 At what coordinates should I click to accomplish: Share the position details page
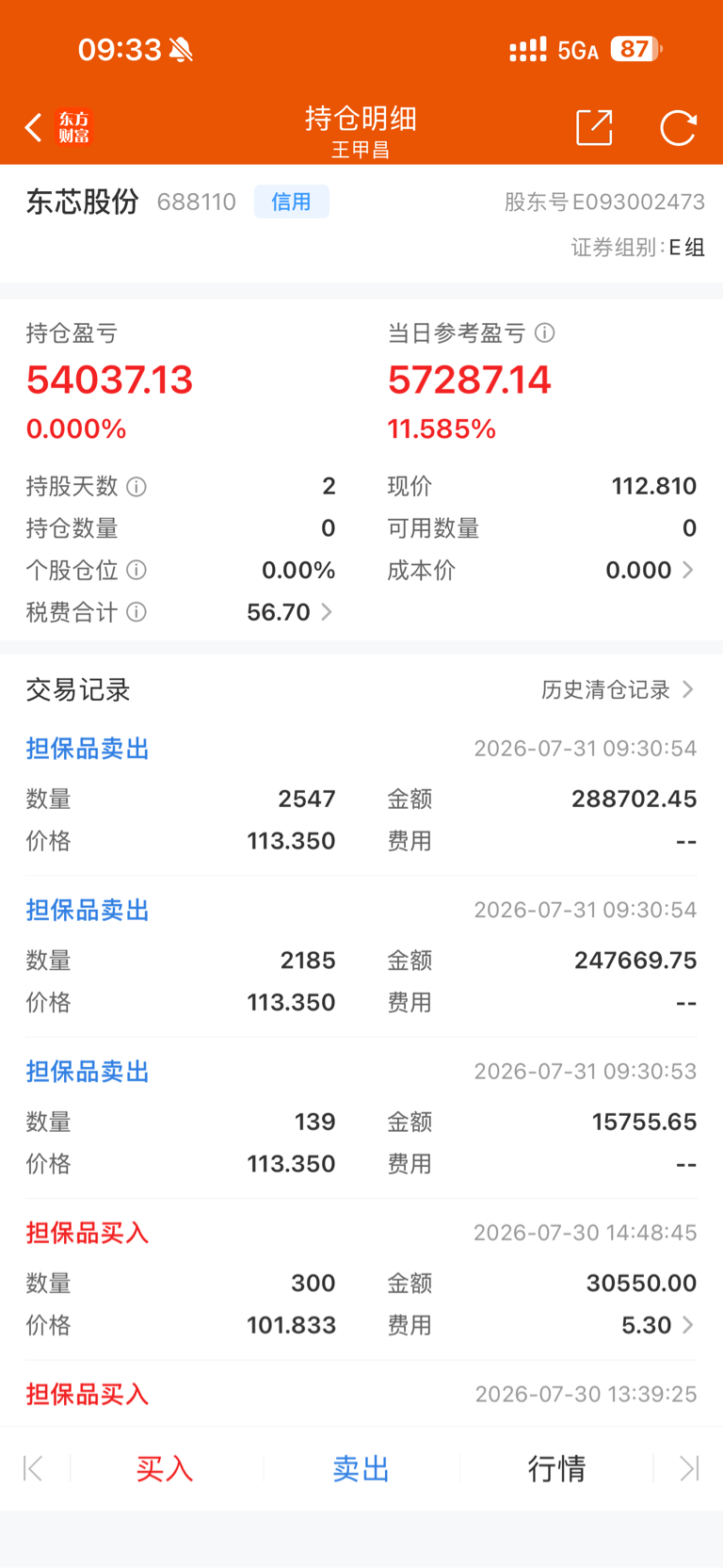pyautogui.click(x=594, y=127)
